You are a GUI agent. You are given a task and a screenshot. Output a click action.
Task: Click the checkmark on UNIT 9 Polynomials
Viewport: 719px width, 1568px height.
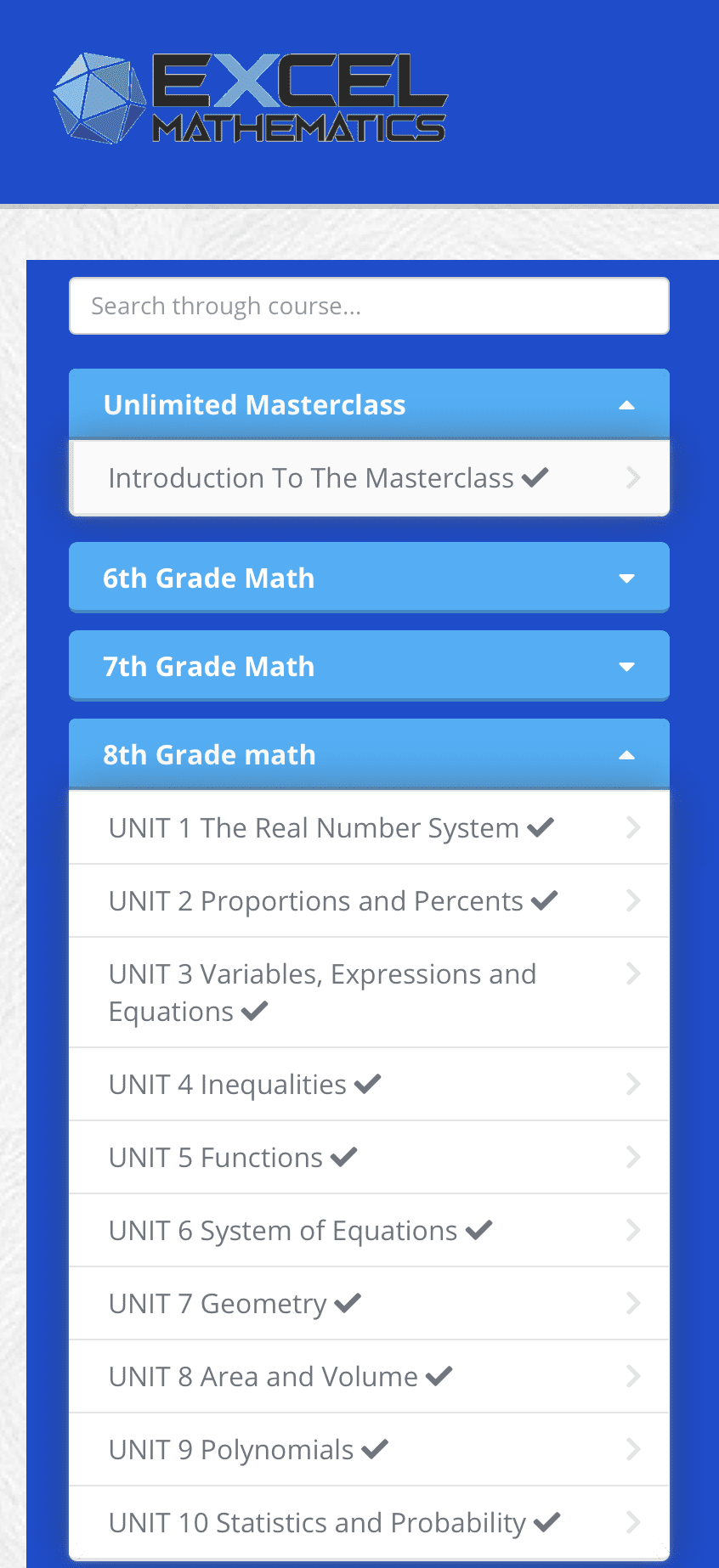pyautogui.click(x=375, y=1447)
